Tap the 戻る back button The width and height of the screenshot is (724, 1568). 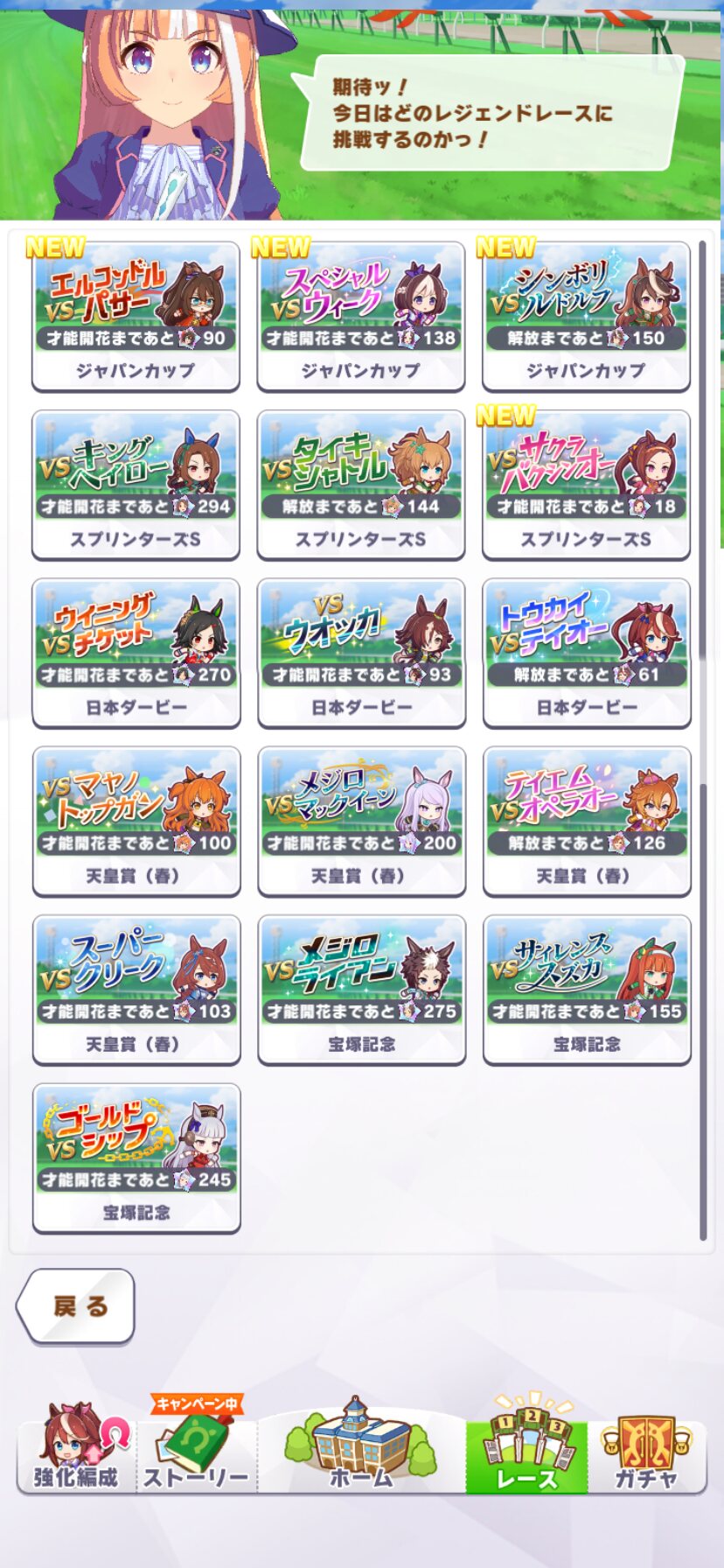click(x=77, y=1305)
